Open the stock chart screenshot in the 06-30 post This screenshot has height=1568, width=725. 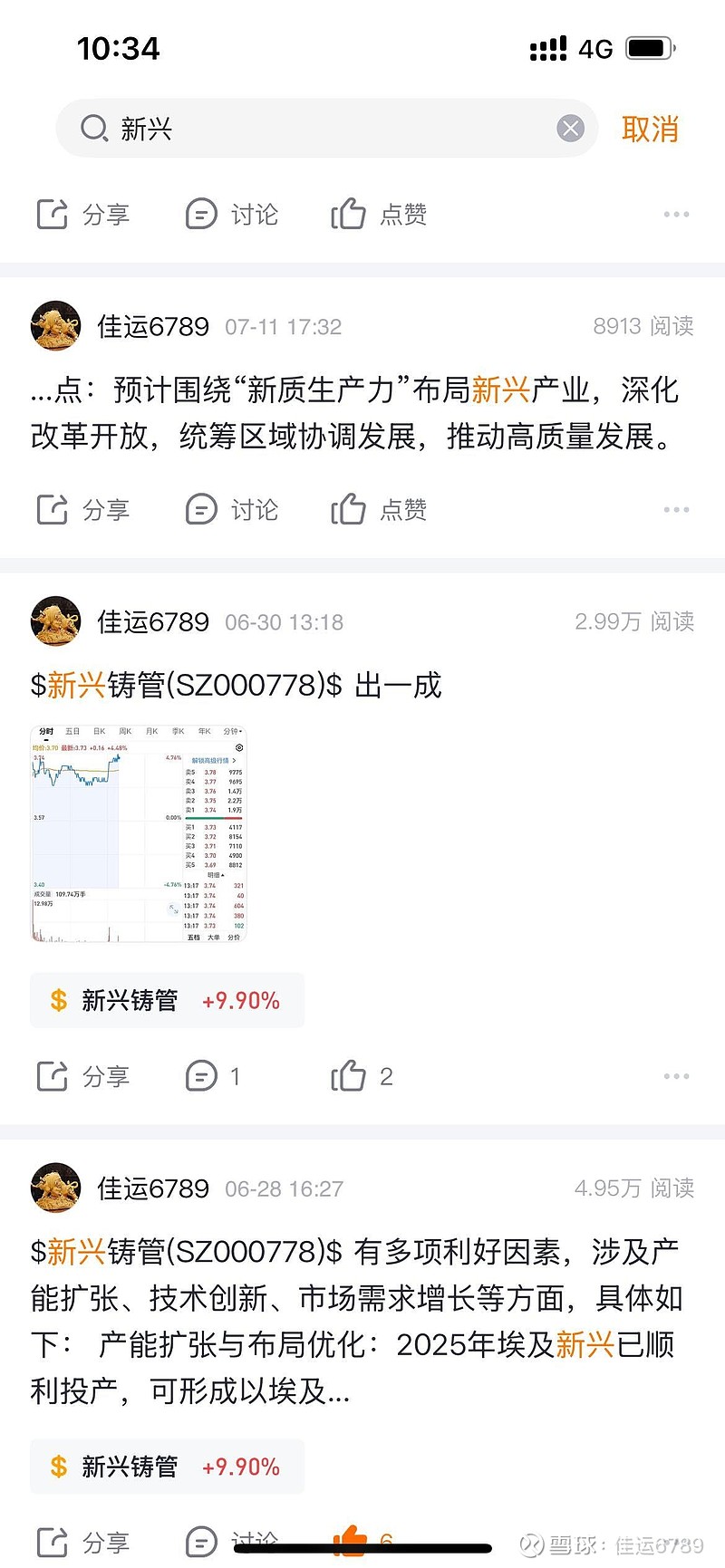point(140,834)
